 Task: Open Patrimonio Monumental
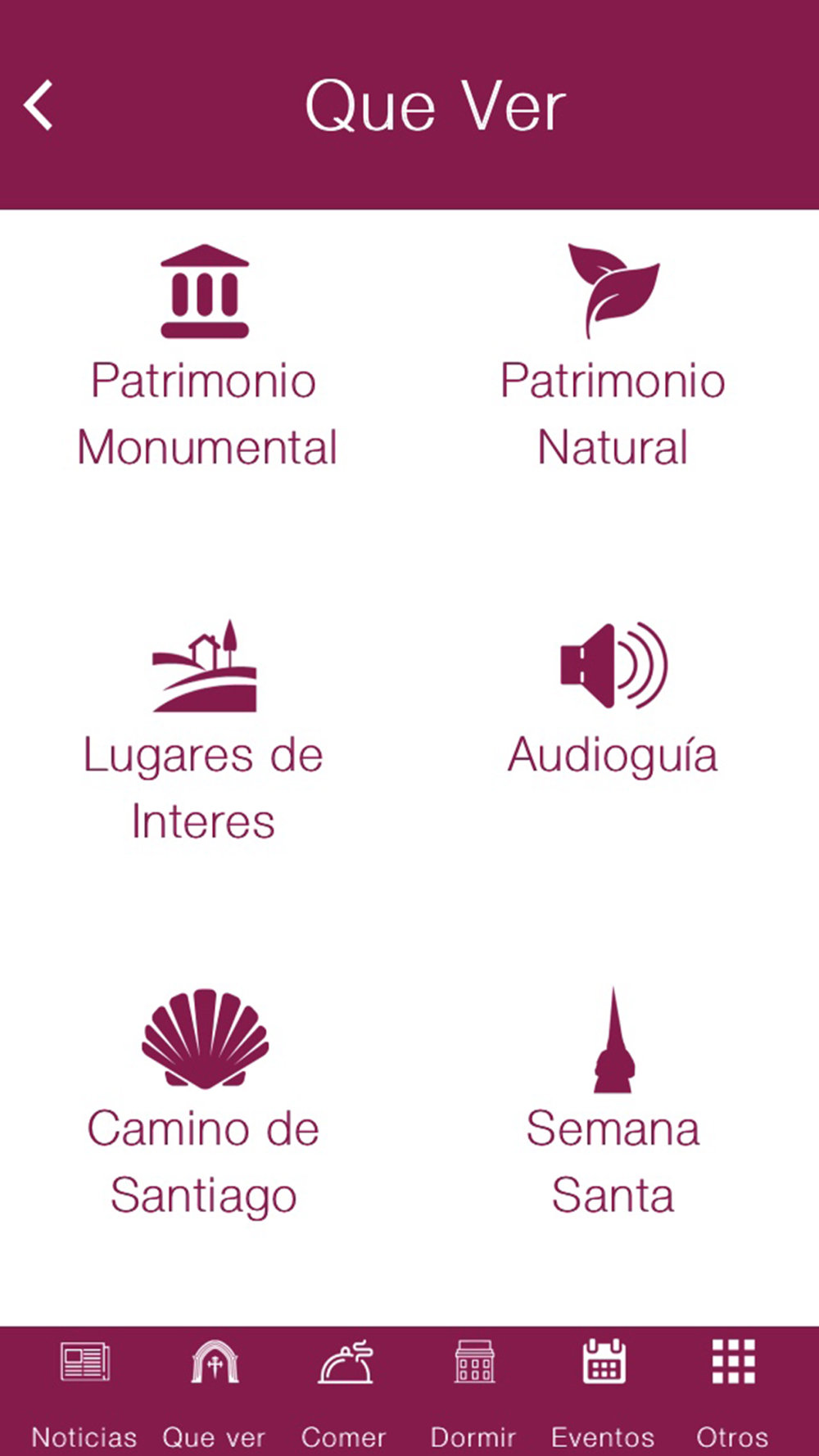coord(206,357)
